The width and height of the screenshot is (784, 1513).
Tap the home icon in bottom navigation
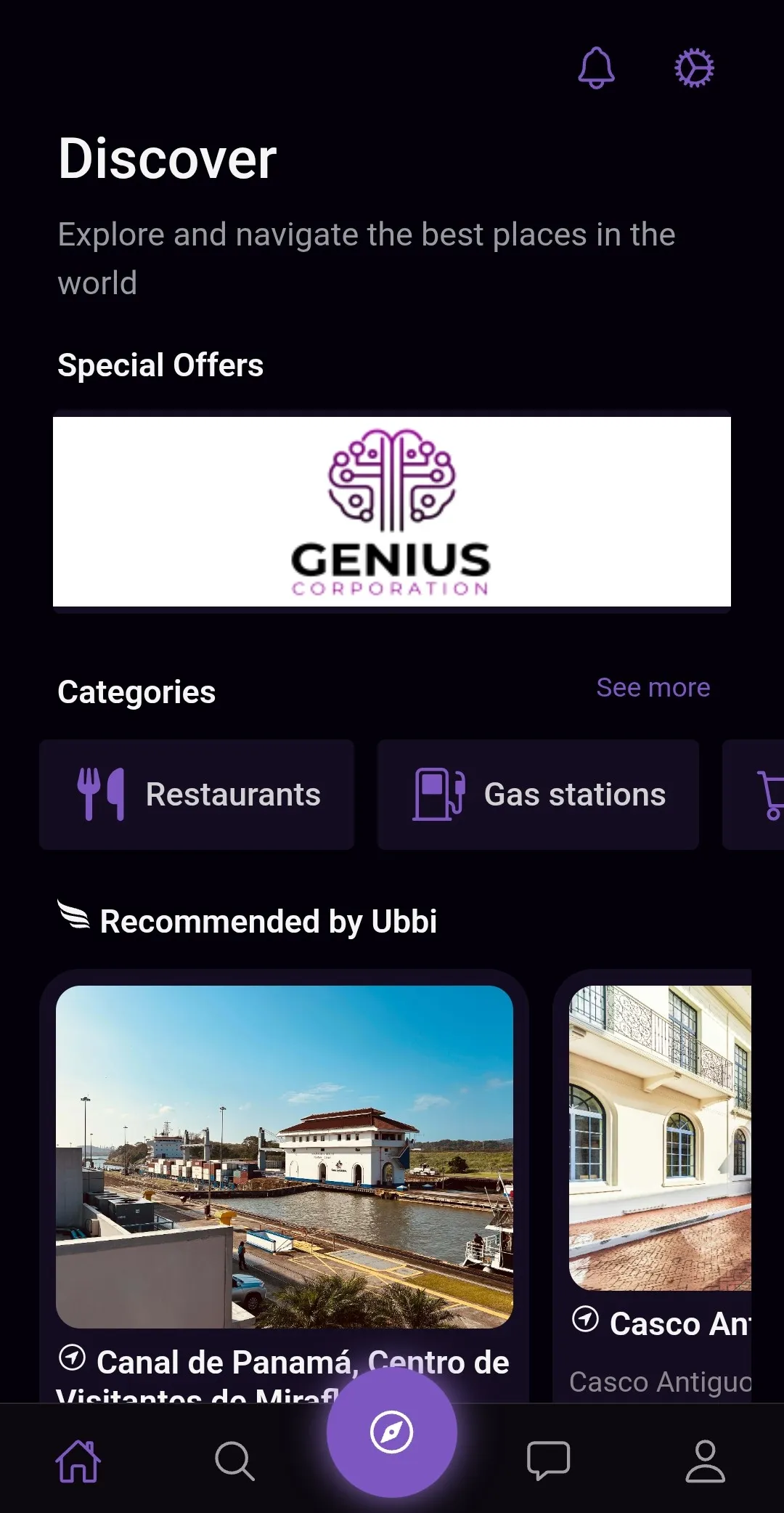coord(78,1461)
